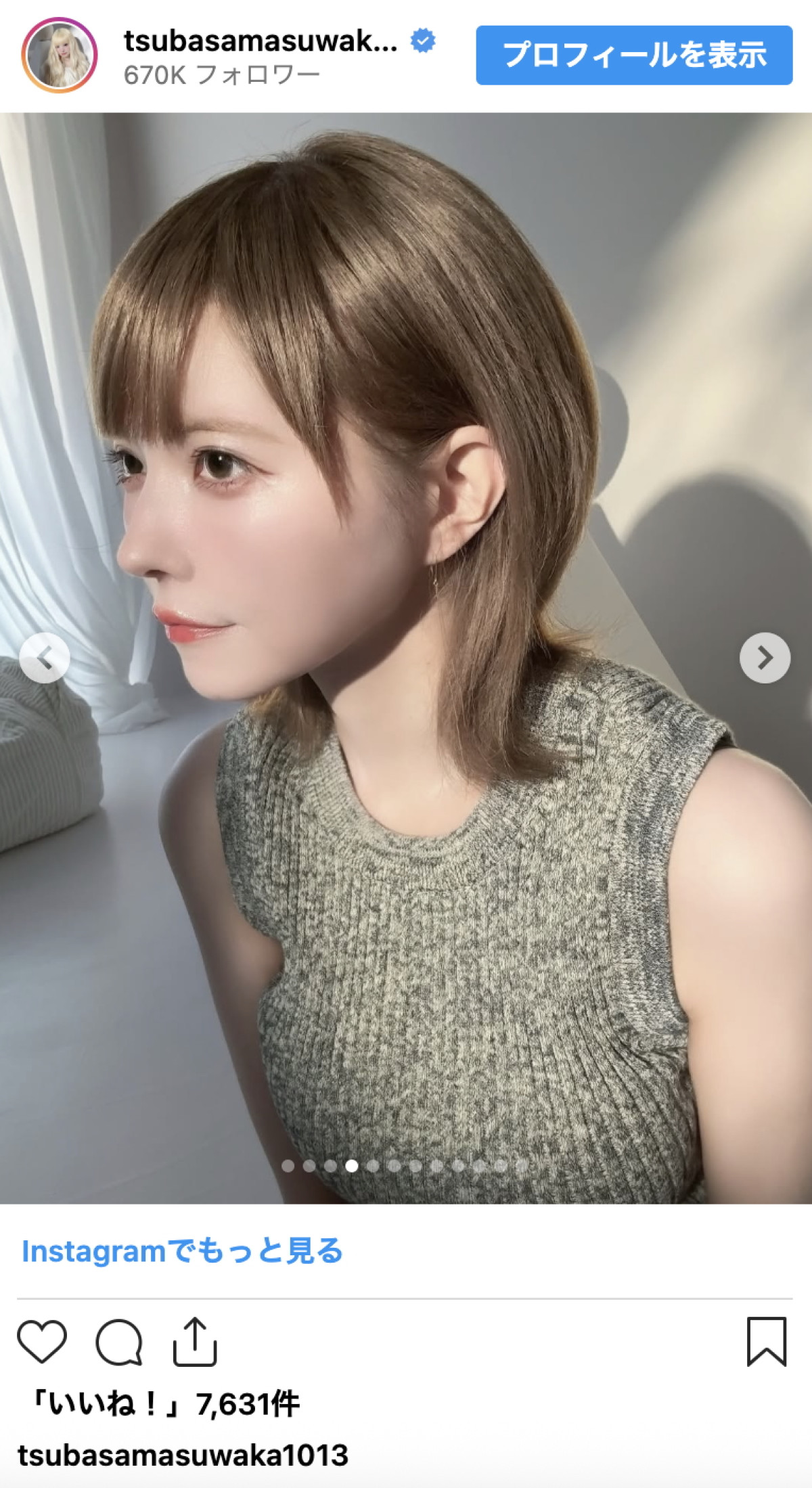Open the tsubasamasuwaka profile picture
The height and width of the screenshot is (1488, 812).
(x=60, y=55)
